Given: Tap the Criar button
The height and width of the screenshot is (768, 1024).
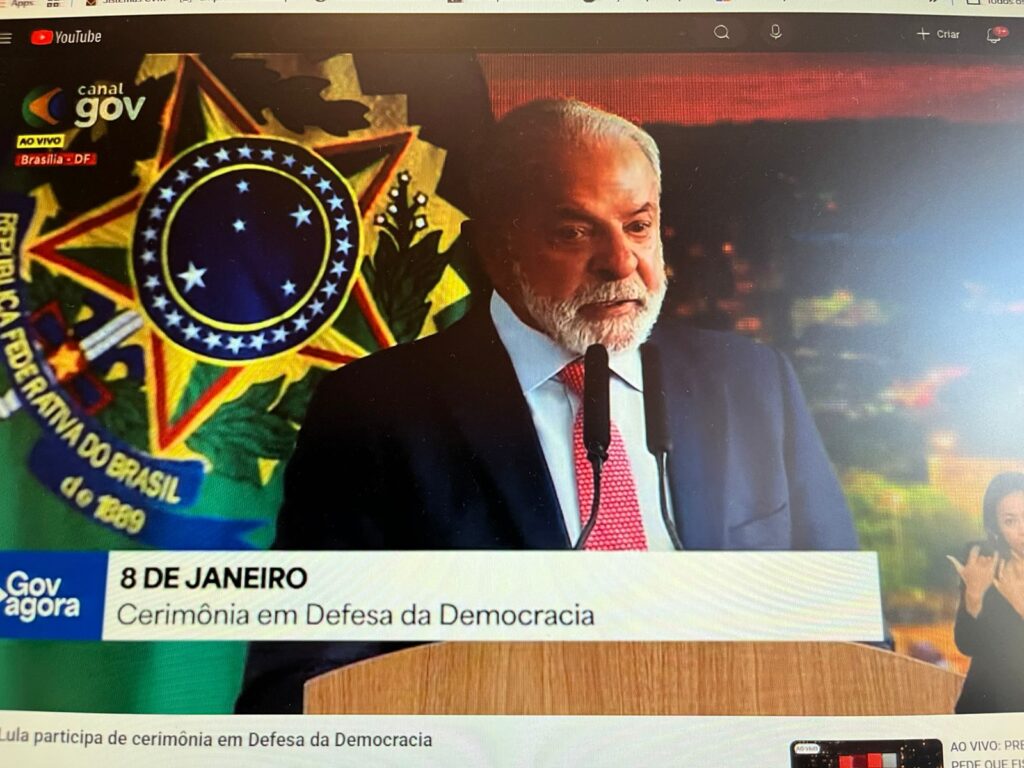Looking at the screenshot, I should pyautogui.click(x=938, y=34).
